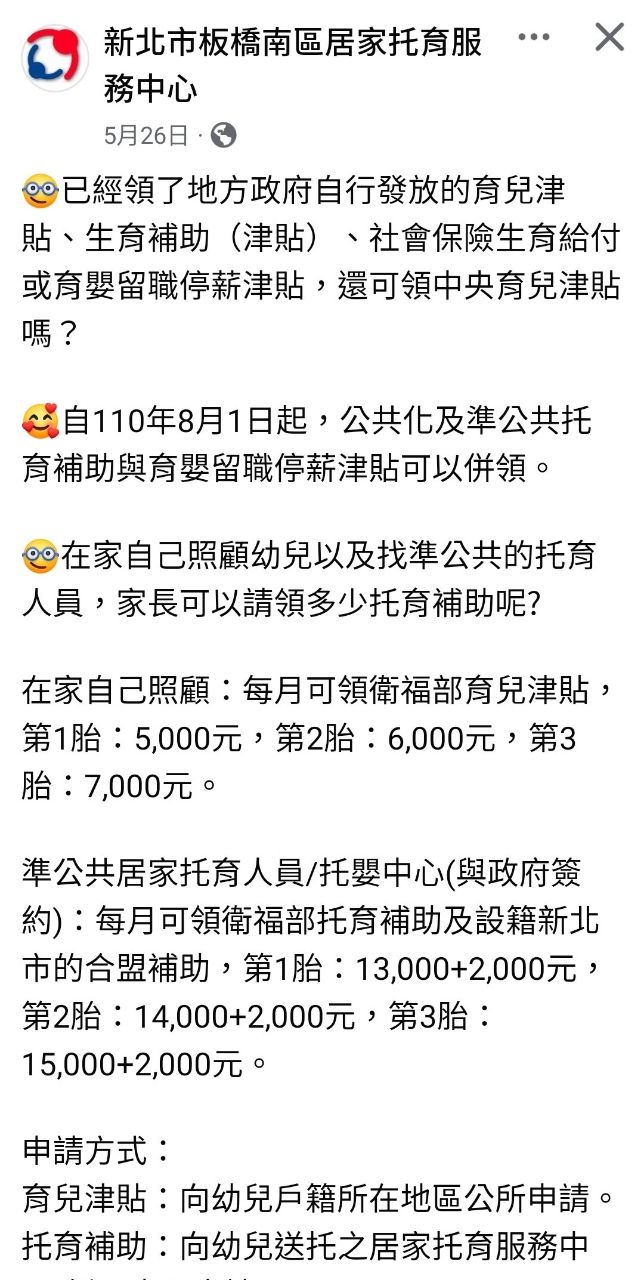Open the post's three-dot options menu
Image resolution: width=644 pixels, height=1280 pixels.
[x=534, y=38]
